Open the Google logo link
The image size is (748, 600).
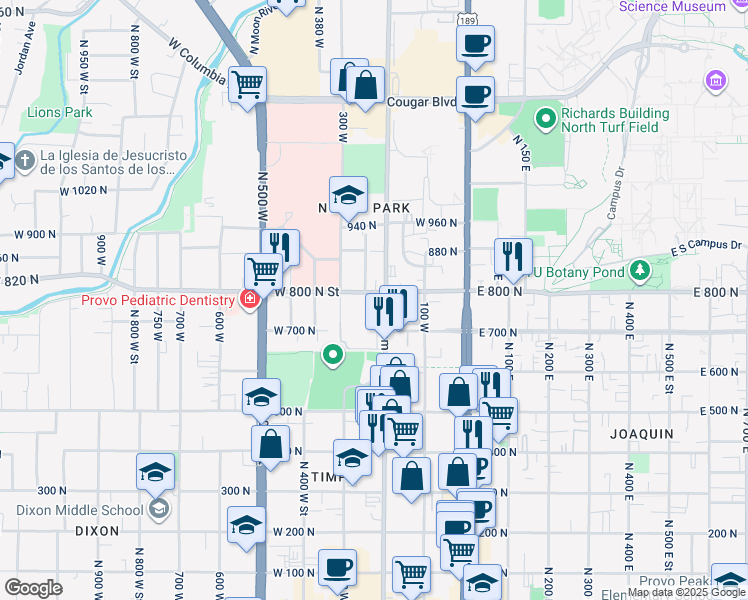[33, 588]
